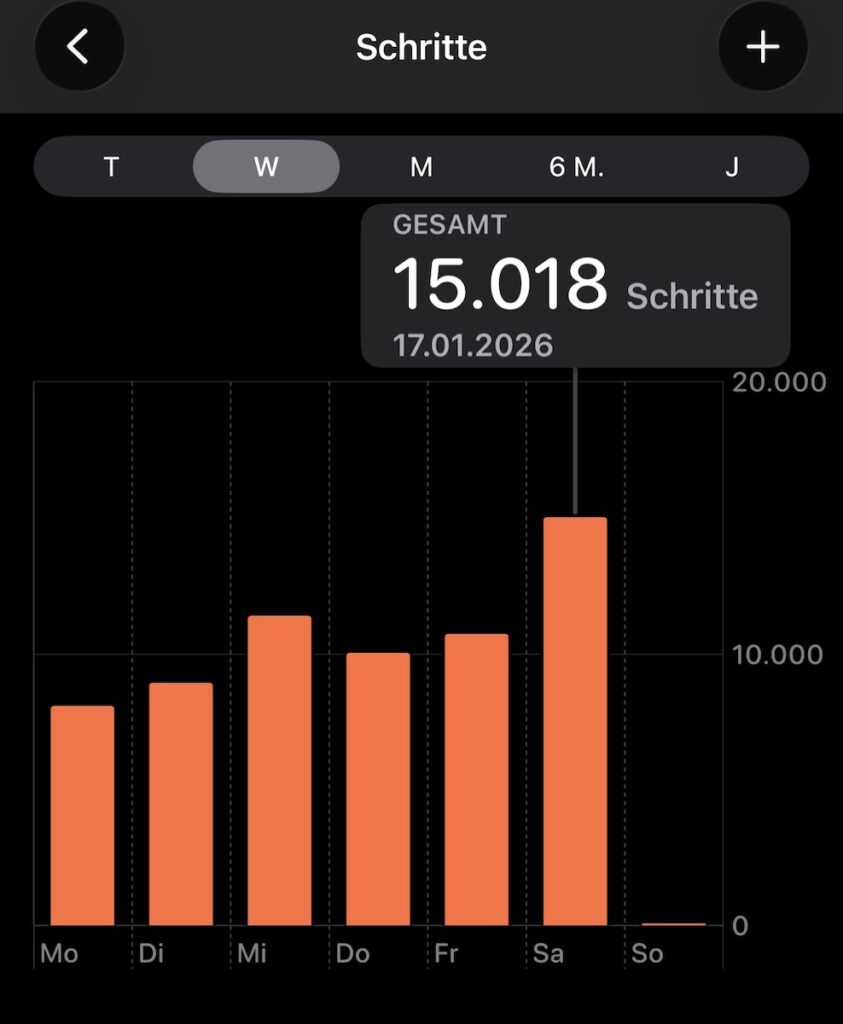Select the Monday steps bar
Viewport: 843px width, 1024px height.
[x=82, y=815]
